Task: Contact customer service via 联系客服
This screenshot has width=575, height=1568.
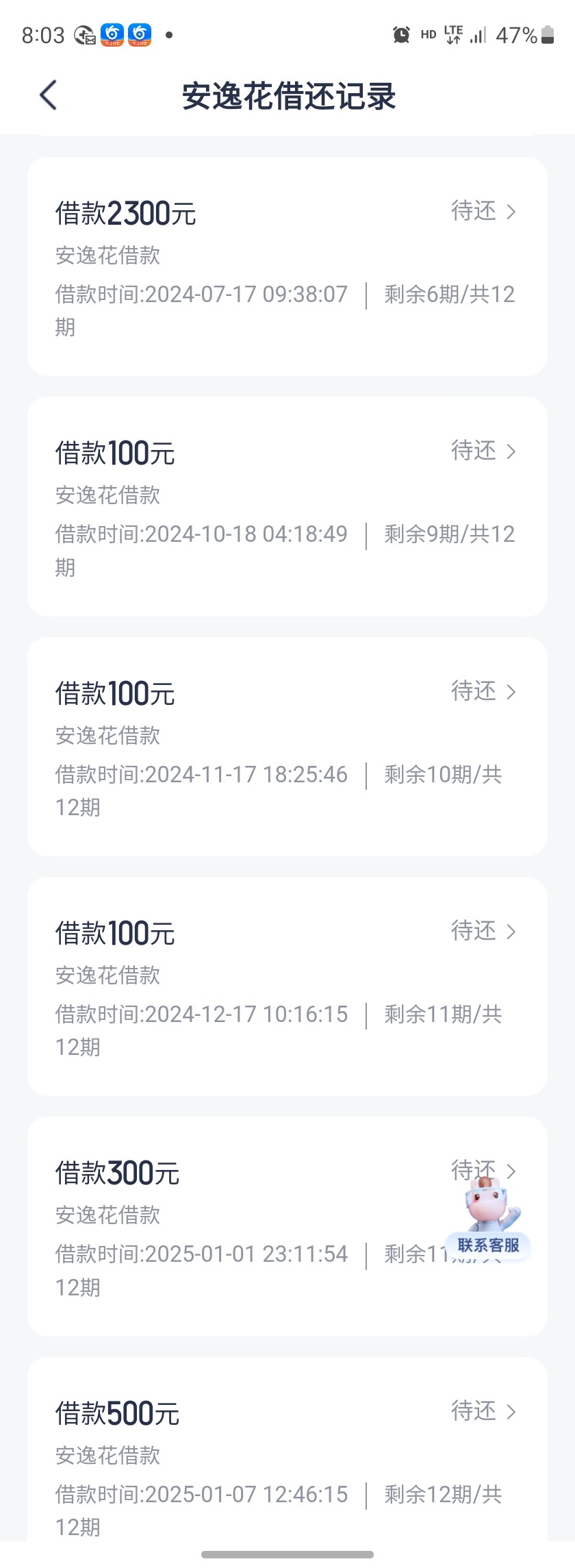Action: [x=489, y=1226]
